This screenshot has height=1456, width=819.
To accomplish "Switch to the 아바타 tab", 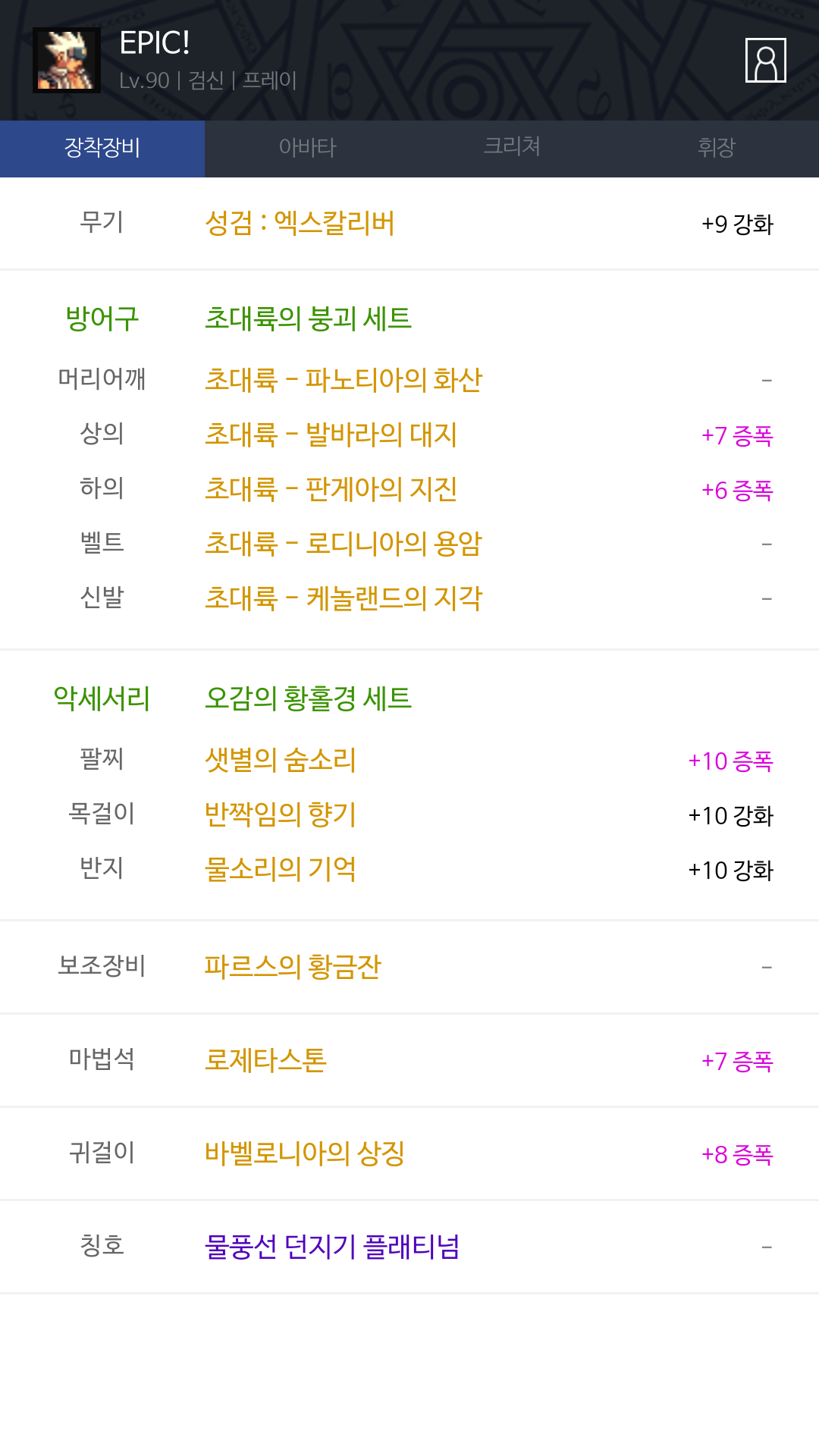I will 307,149.
